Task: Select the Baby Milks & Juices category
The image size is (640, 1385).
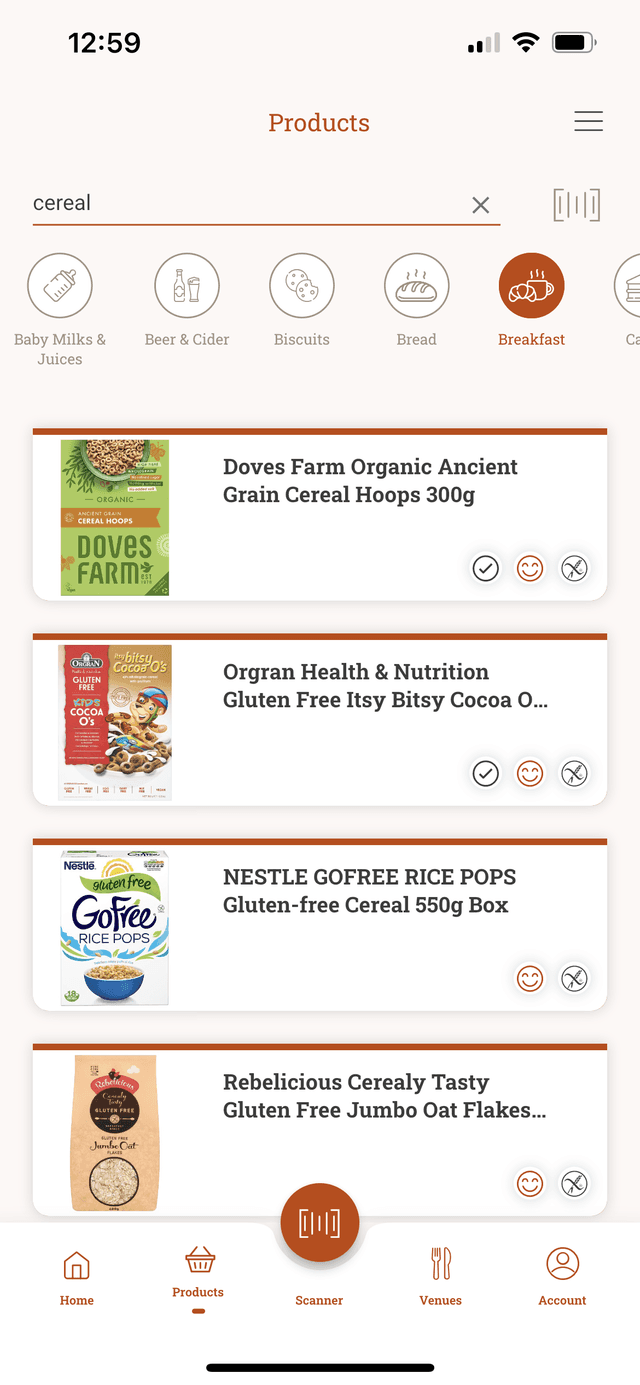Action: tap(60, 286)
